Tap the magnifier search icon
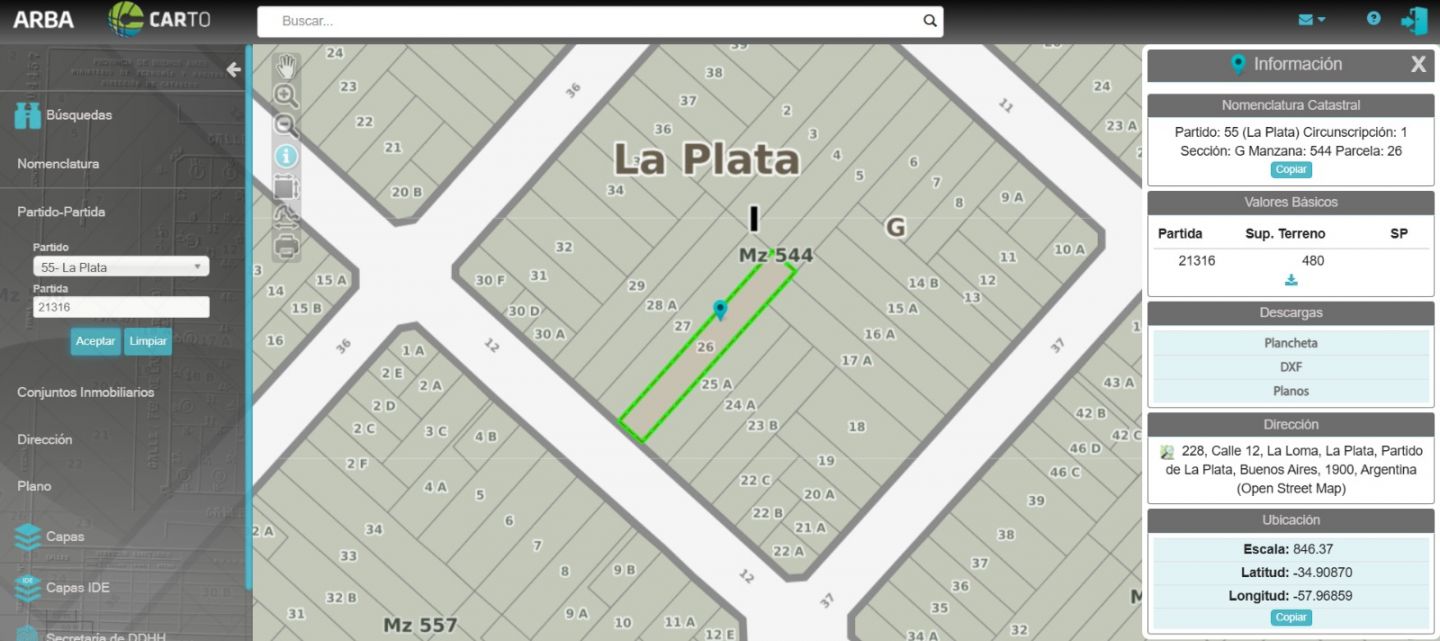This screenshot has width=1440, height=641. [x=930, y=21]
